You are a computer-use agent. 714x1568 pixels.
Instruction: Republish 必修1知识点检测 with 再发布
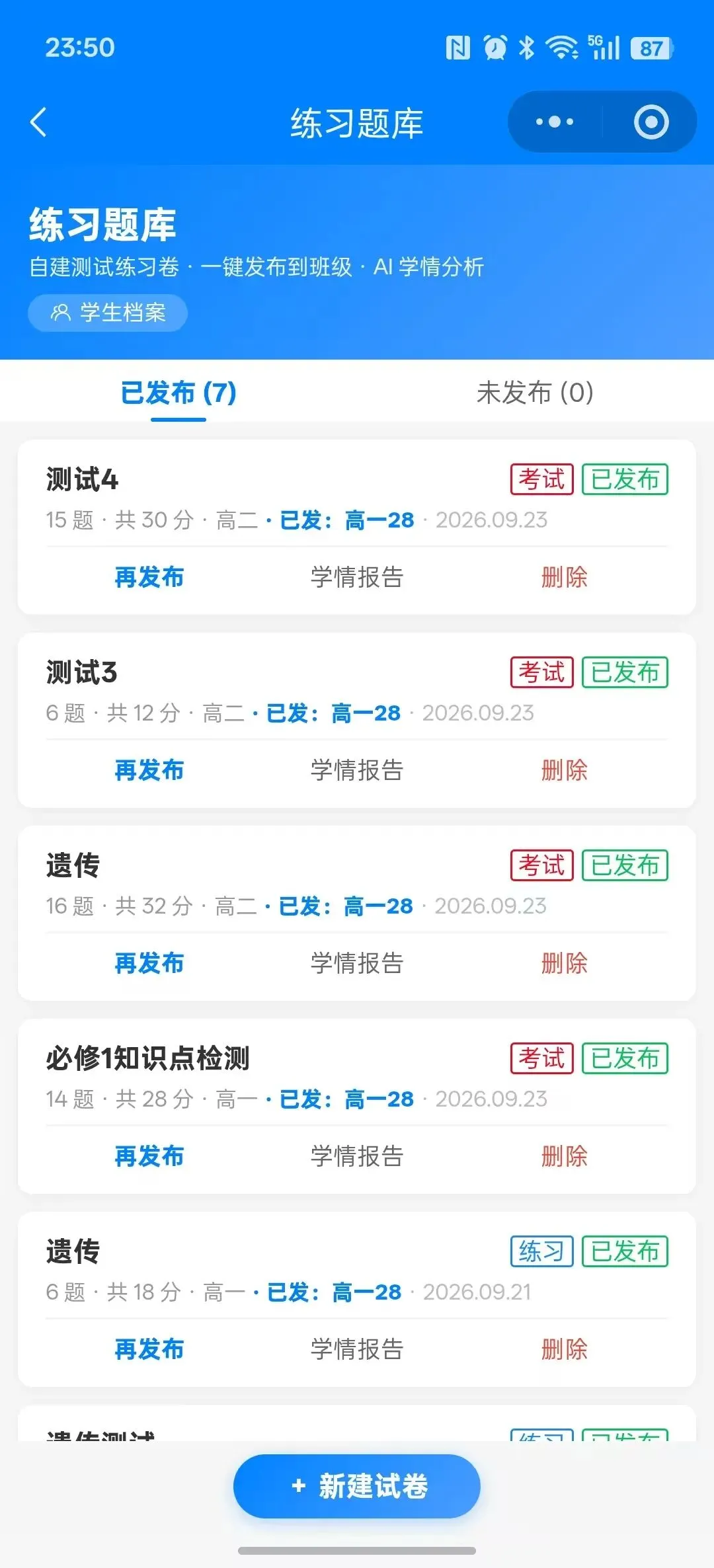point(149,1156)
